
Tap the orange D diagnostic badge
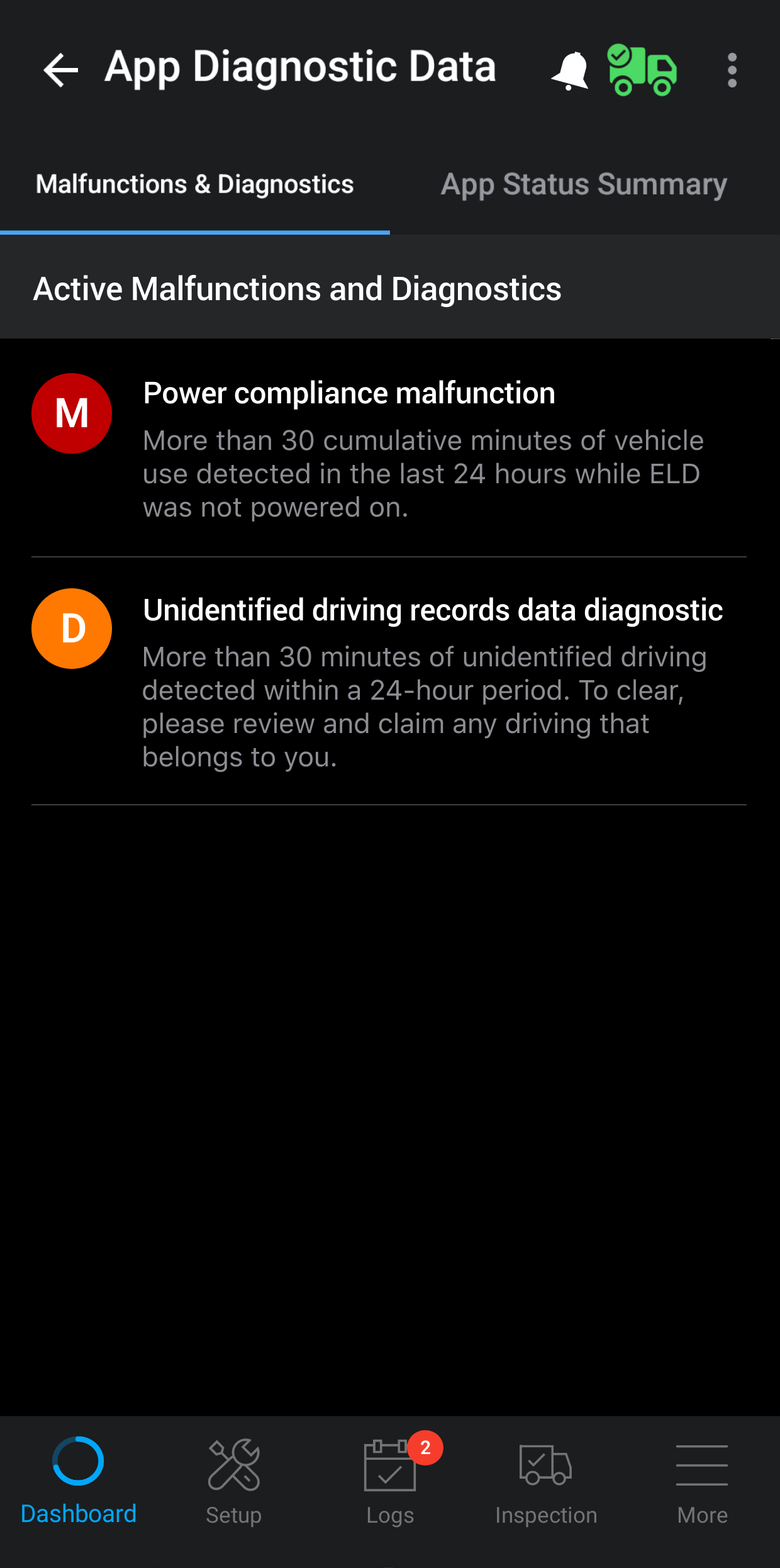coord(71,628)
